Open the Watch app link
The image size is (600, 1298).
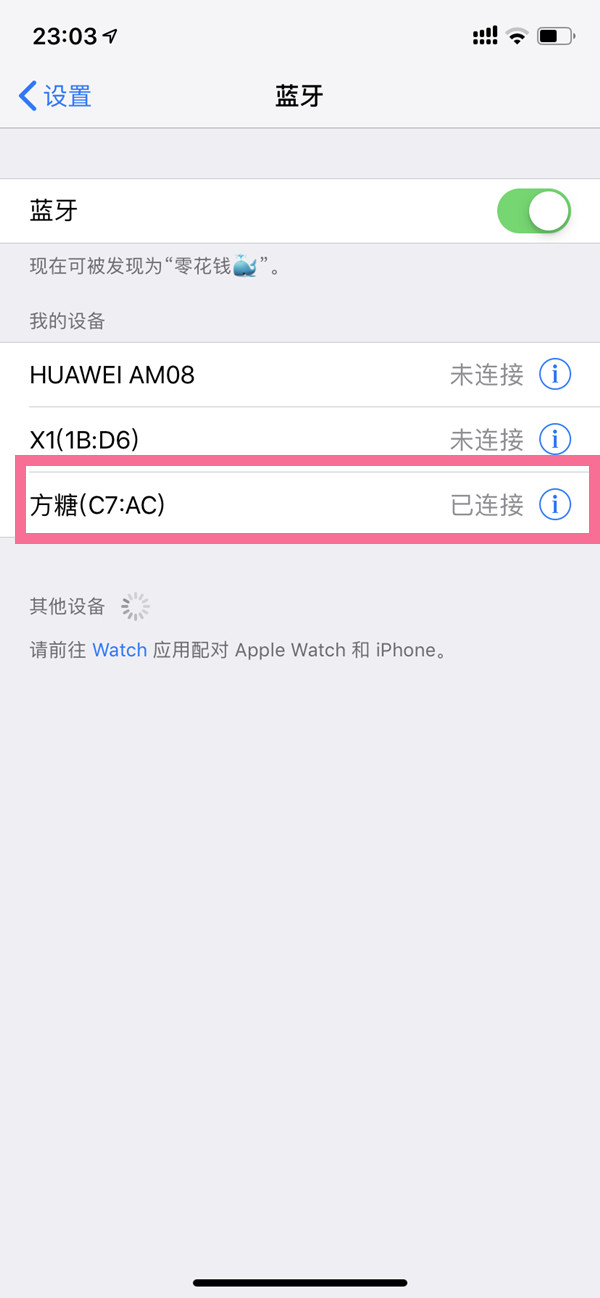pyautogui.click(x=120, y=650)
